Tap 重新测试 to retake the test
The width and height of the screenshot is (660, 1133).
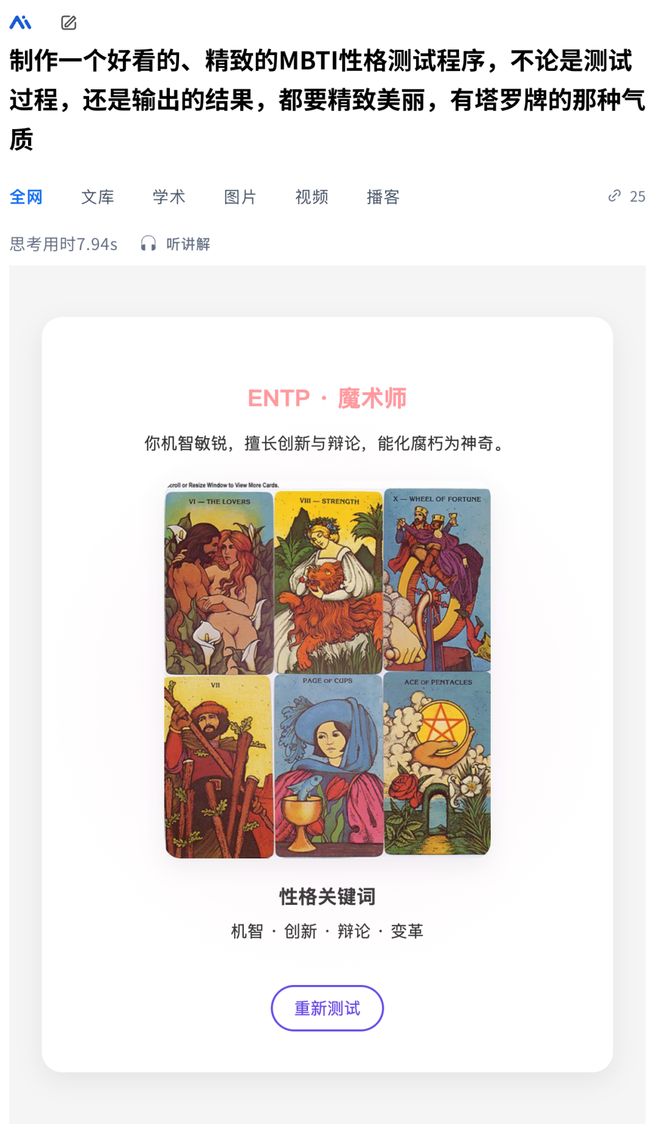pyautogui.click(x=327, y=1008)
